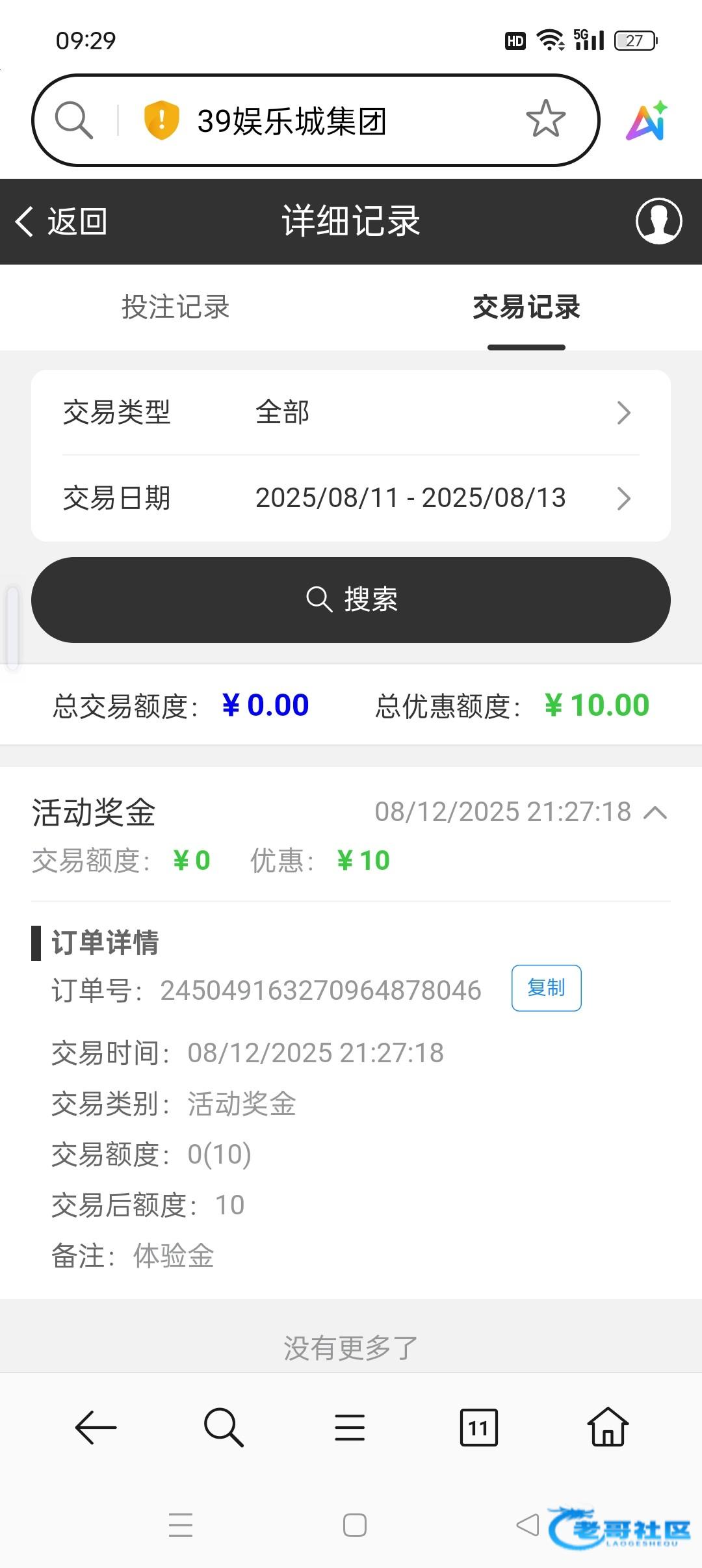Bookmark this page with the star icon

click(545, 120)
